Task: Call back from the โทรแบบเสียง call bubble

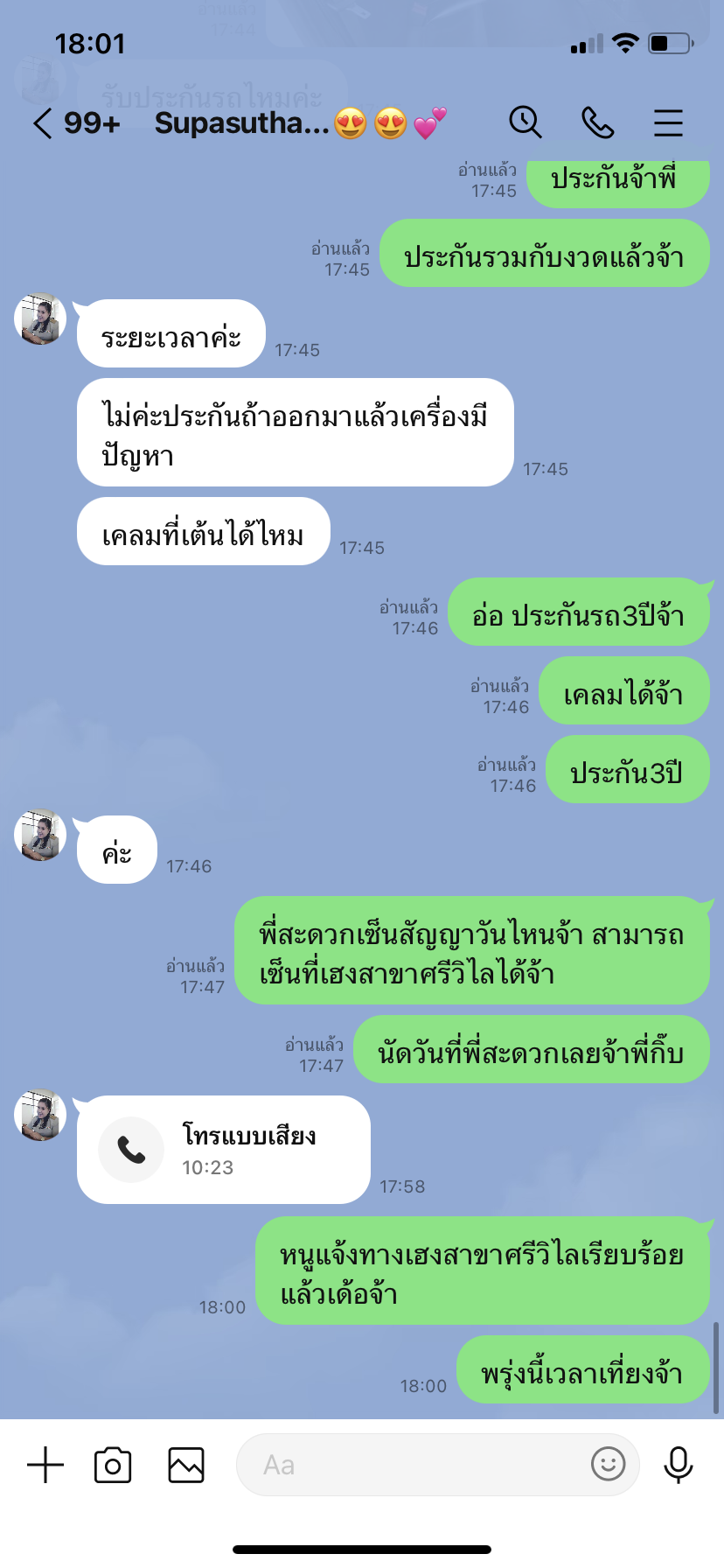Action: point(224,1150)
